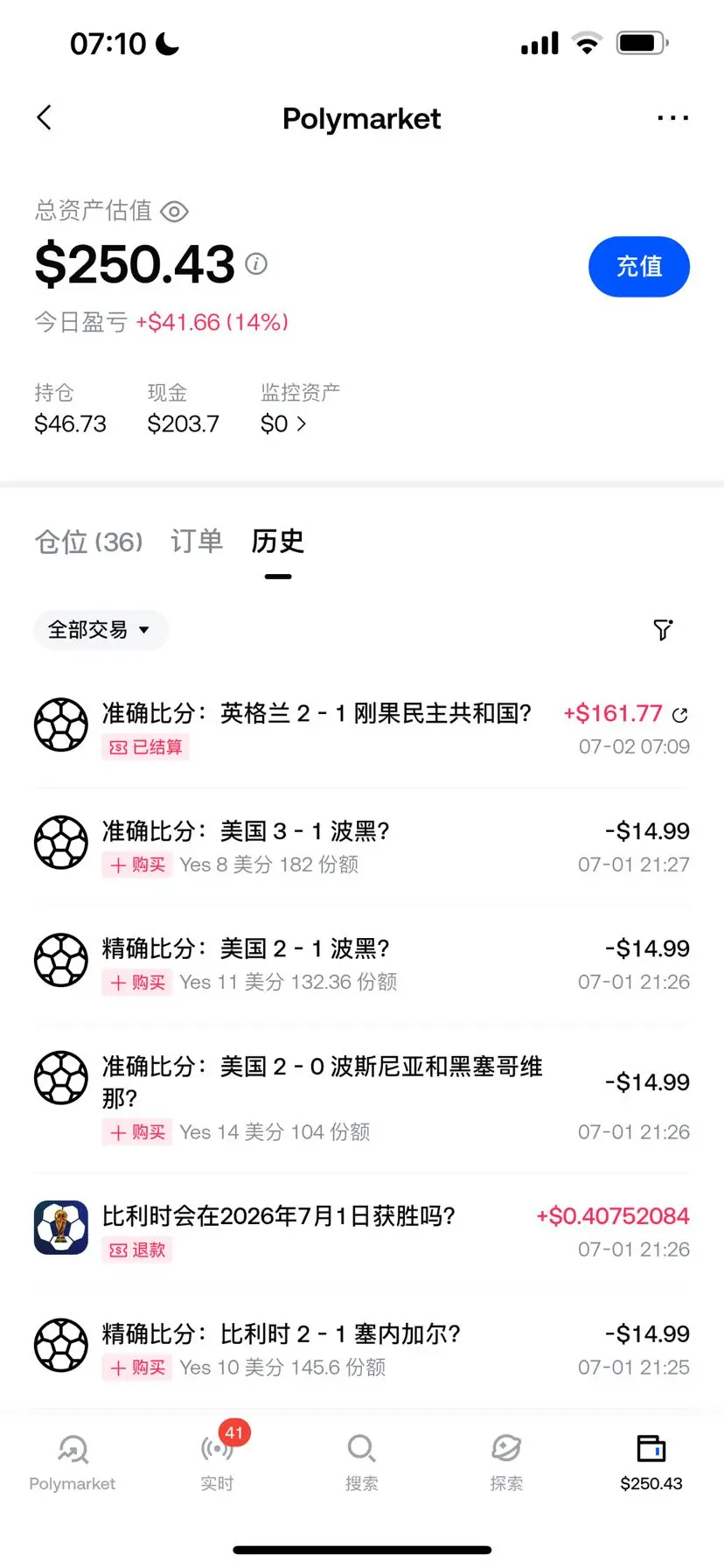Expand the 全部交易 dropdown filter

coord(101,630)
